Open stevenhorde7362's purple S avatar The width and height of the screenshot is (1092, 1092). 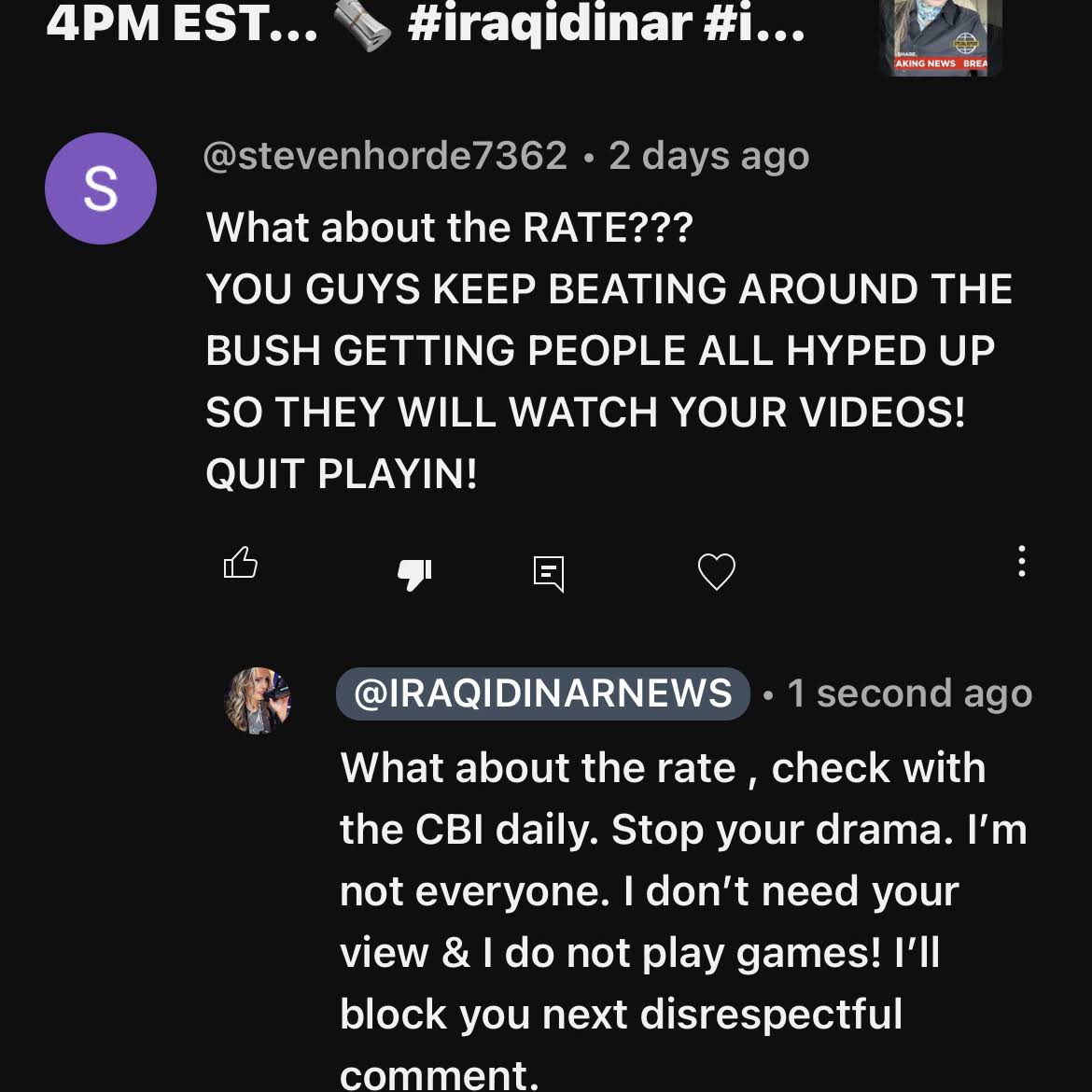(101, 189)
